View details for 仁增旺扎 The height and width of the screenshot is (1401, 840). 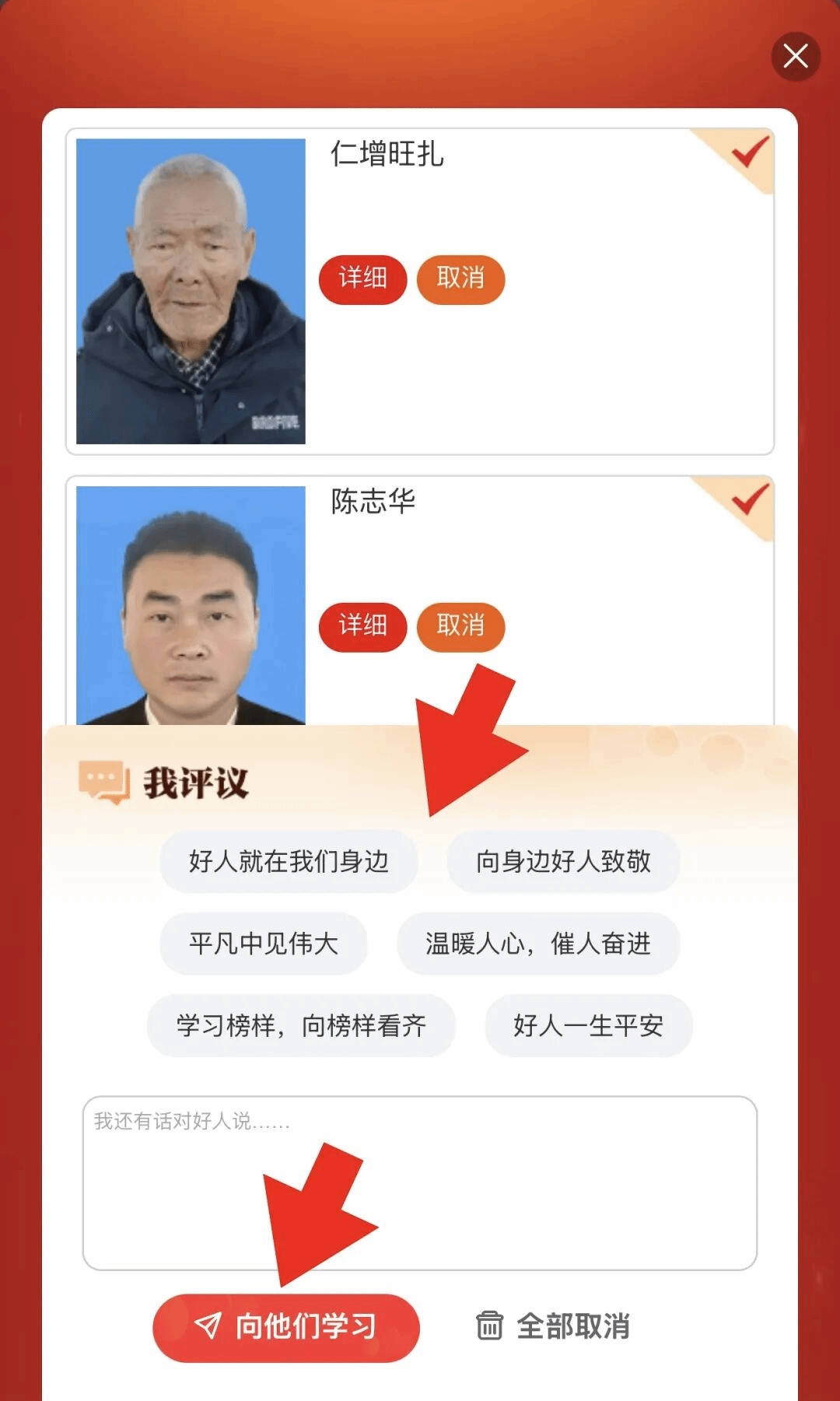pyautogui.click(x=362, y=278)
